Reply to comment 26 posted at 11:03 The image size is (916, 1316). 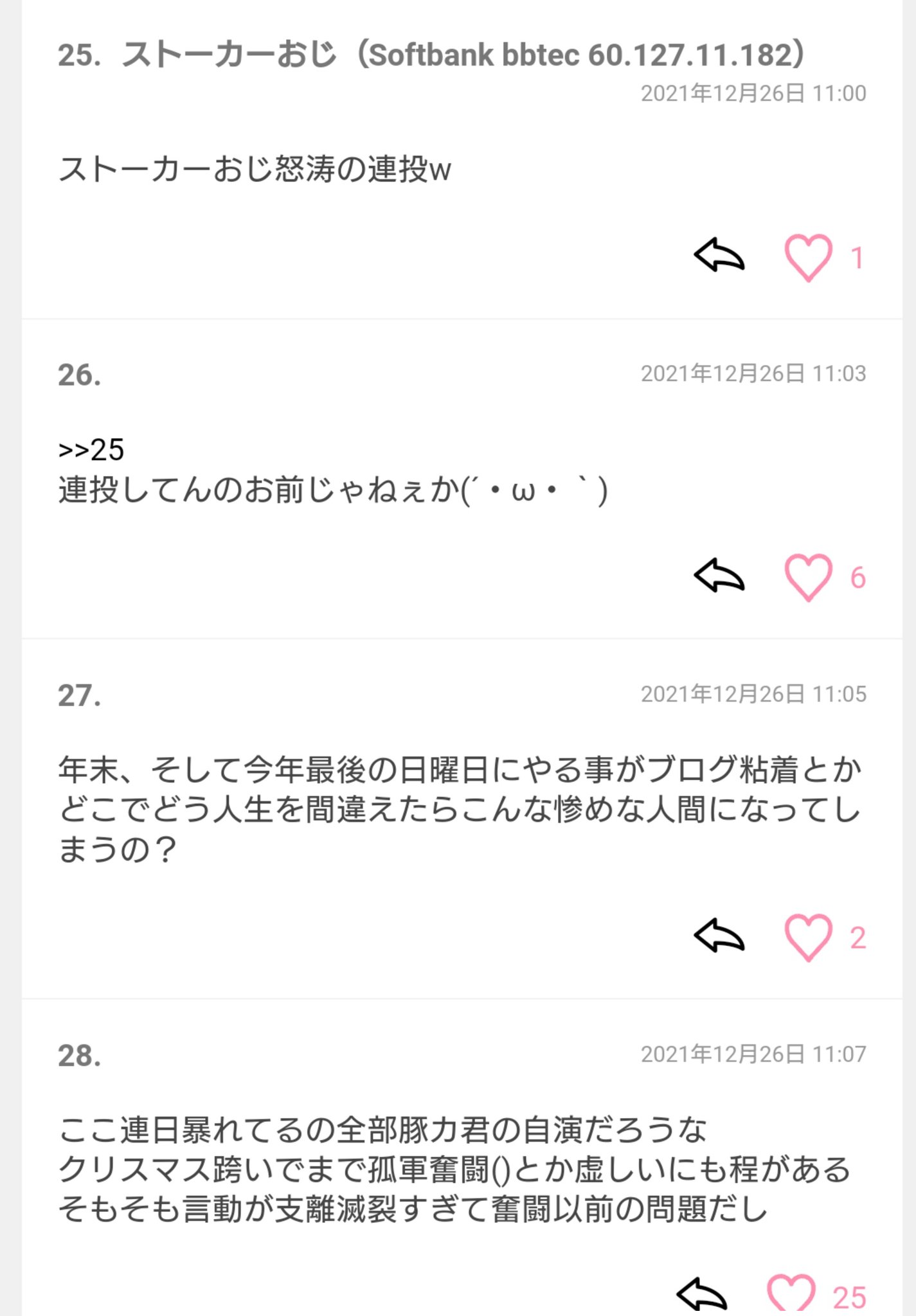point(719,576)
